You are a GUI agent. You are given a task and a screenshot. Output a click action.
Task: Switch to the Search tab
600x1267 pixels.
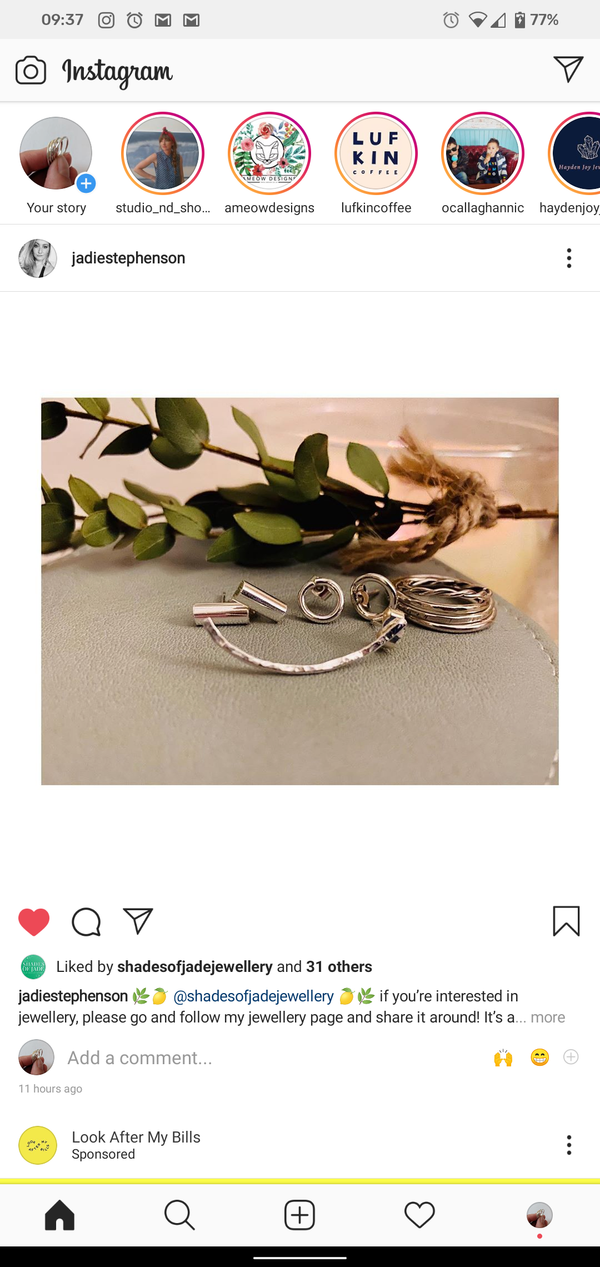tap(179, 1215)
